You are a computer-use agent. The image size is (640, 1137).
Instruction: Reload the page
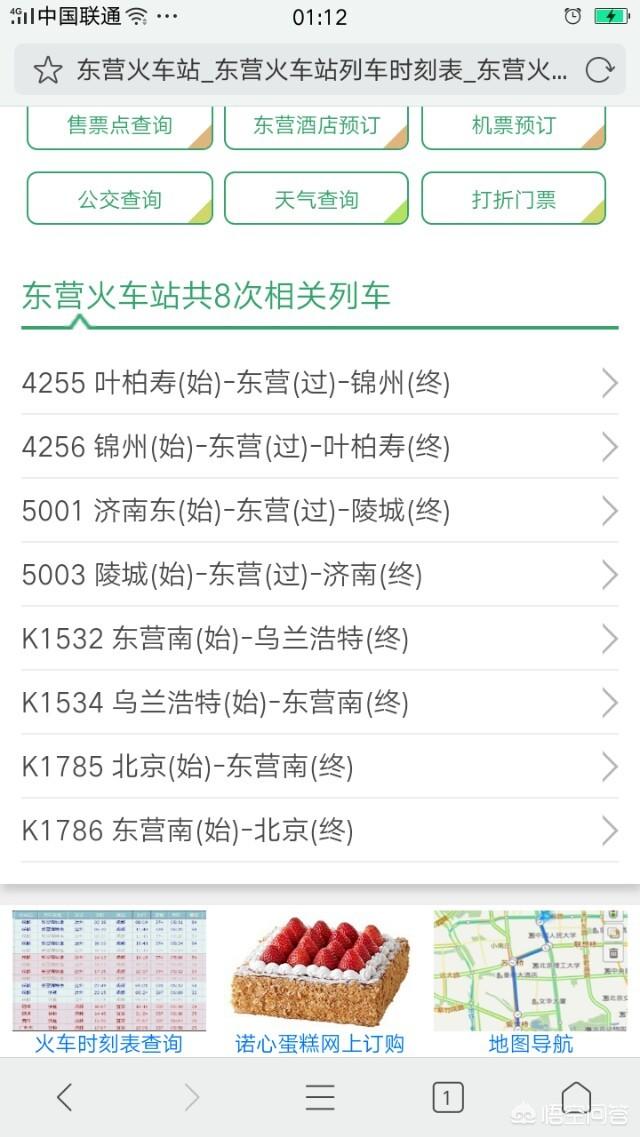click(x=599, y=69)
